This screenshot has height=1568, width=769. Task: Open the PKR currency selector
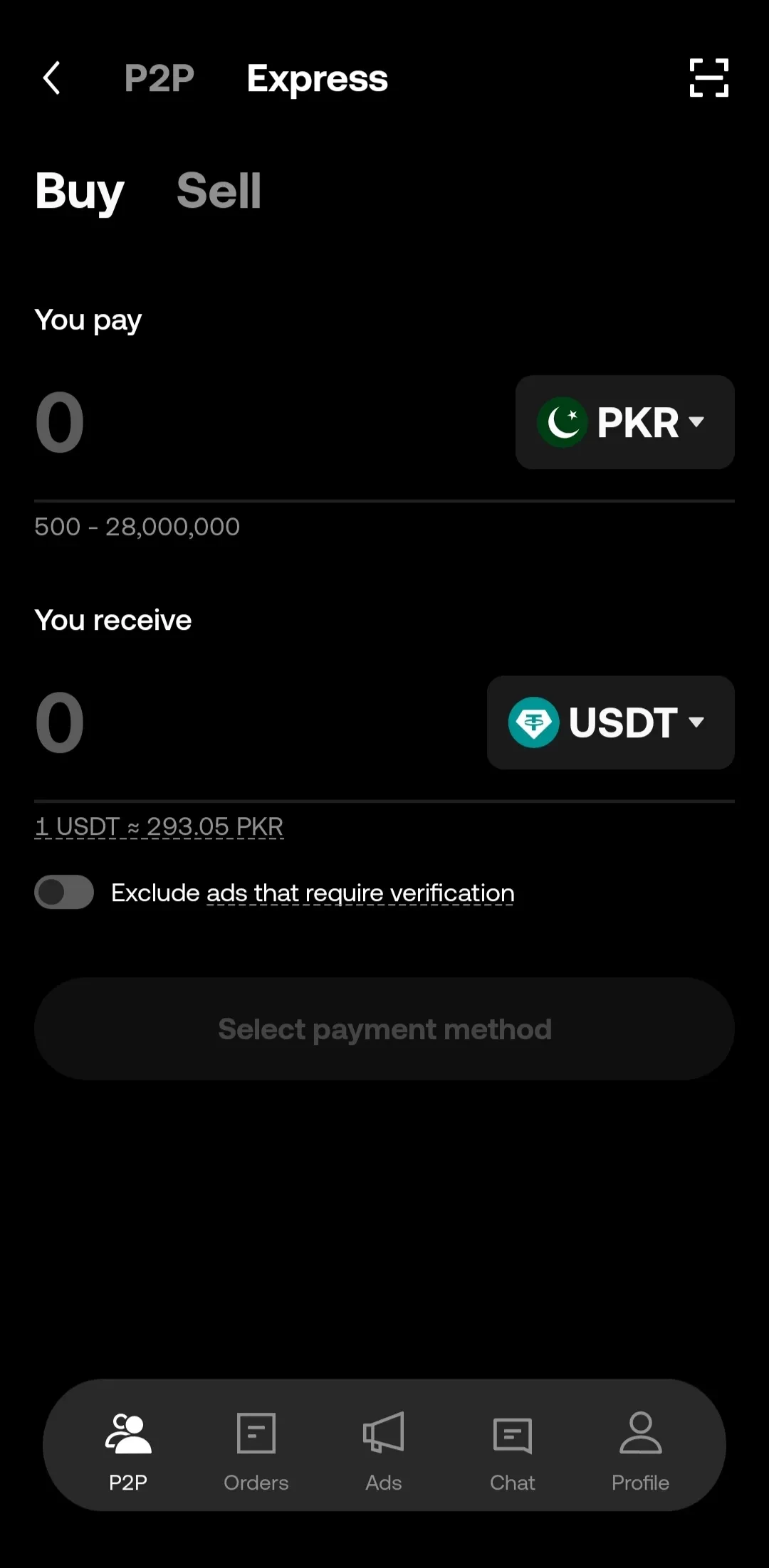coord(624,421)
